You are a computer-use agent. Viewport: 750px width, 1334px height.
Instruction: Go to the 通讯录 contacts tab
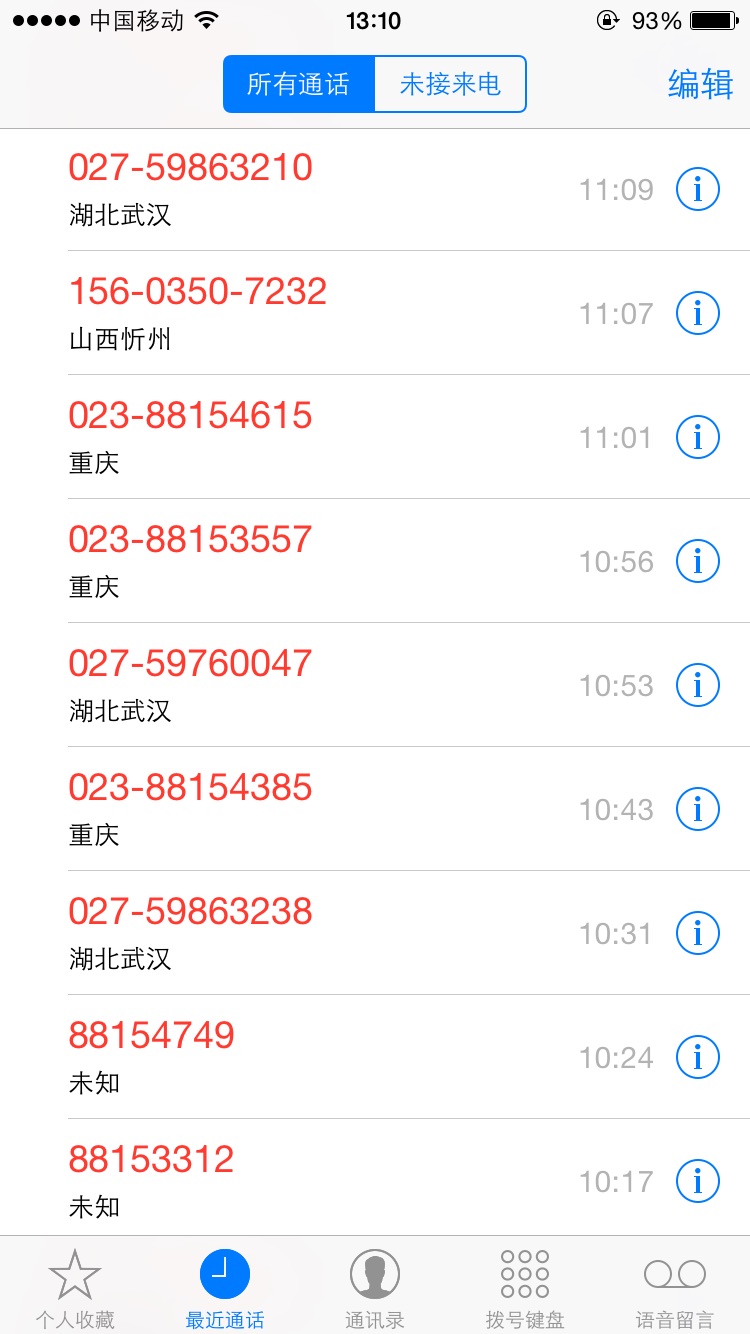pos(375,1288)
